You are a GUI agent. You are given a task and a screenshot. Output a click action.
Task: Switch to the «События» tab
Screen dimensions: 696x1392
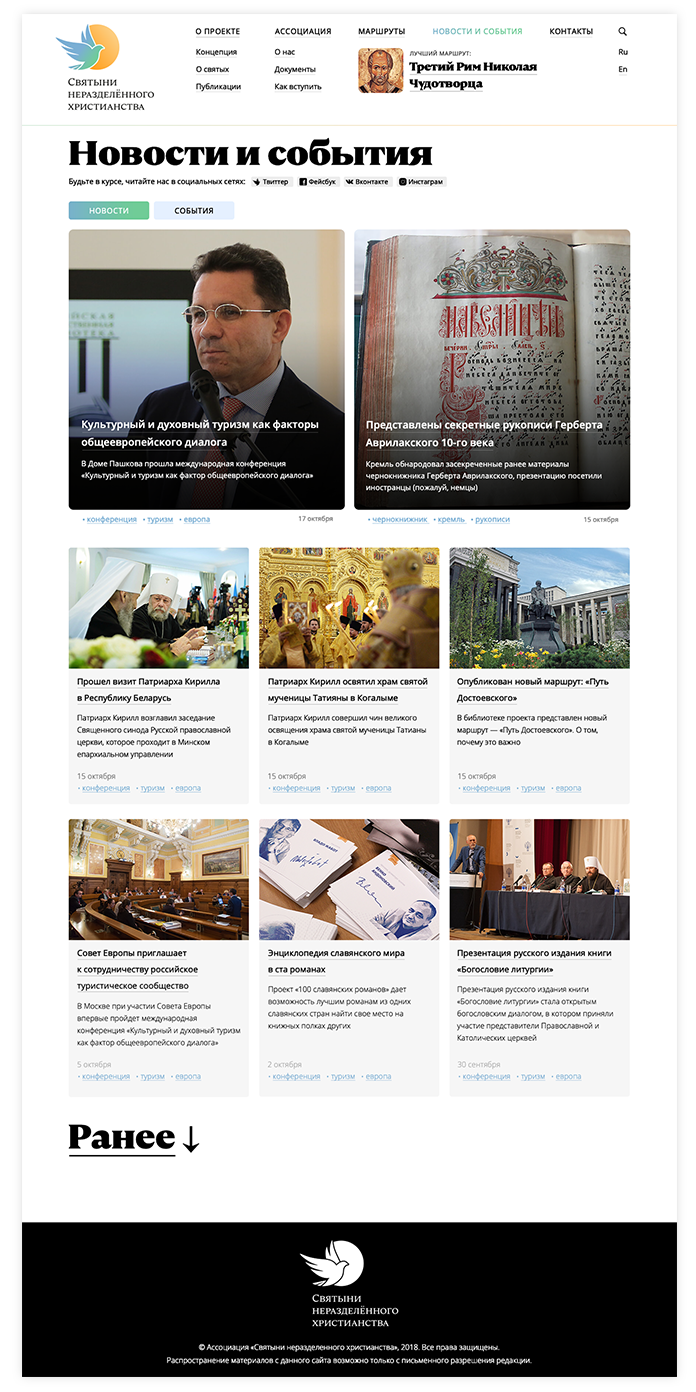pyautogui.click(x=194, y=211)
